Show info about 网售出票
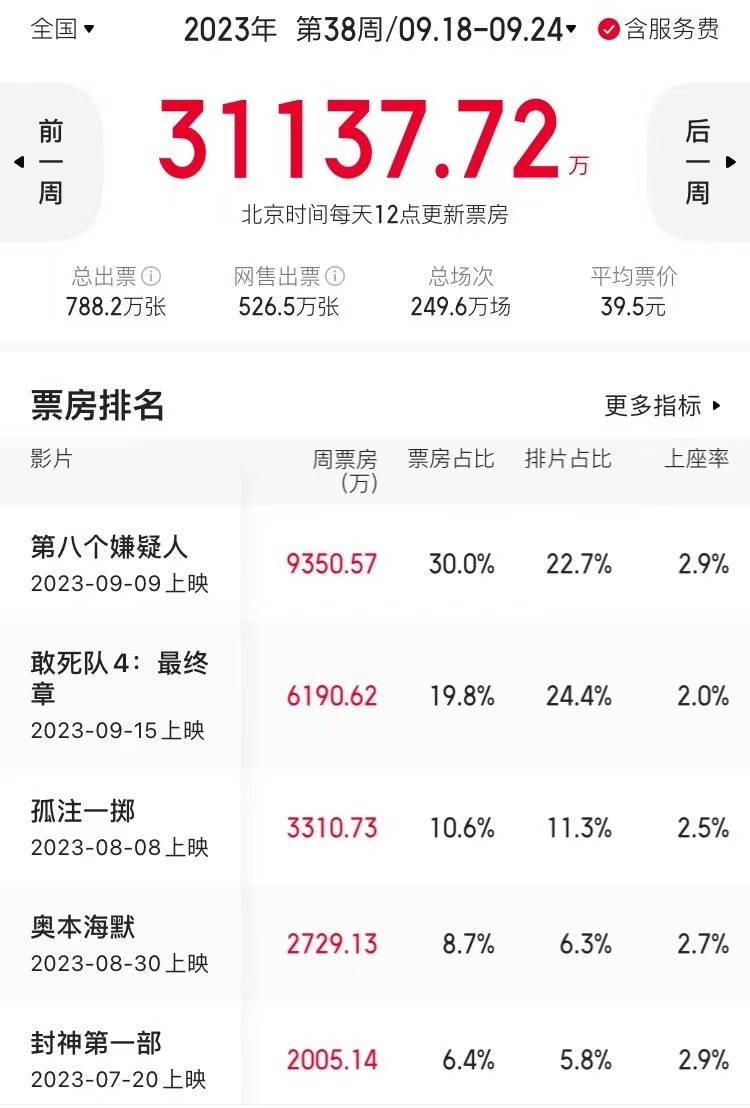The image size is (750, 1108). coord(336,277)
